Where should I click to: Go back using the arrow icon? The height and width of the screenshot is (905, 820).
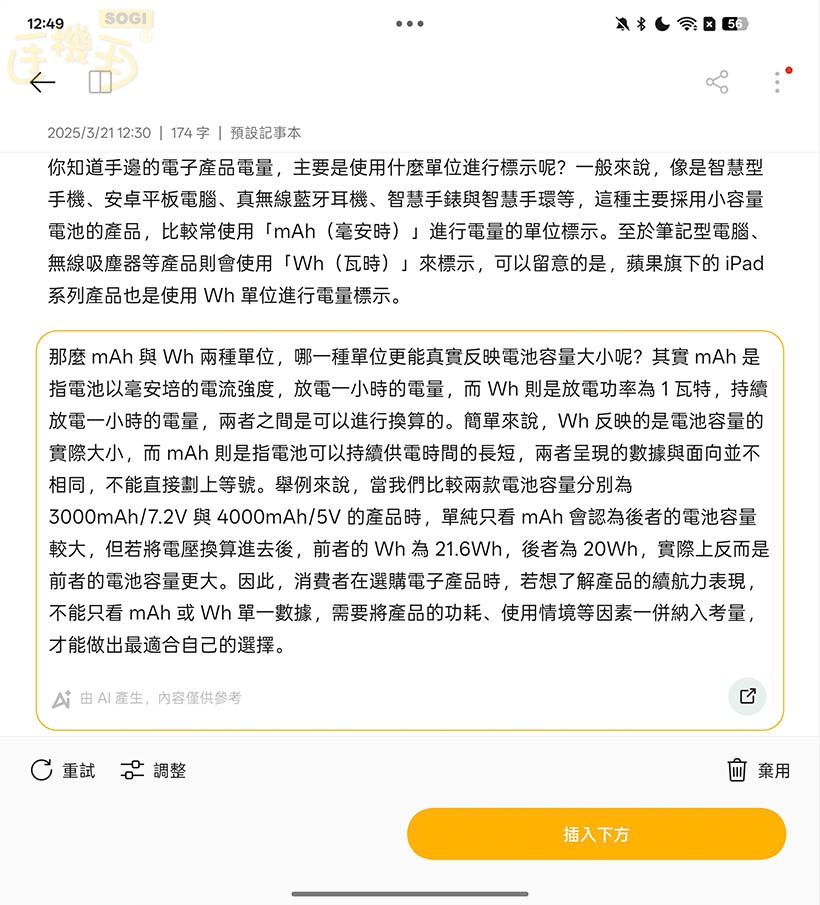[42, 83]
